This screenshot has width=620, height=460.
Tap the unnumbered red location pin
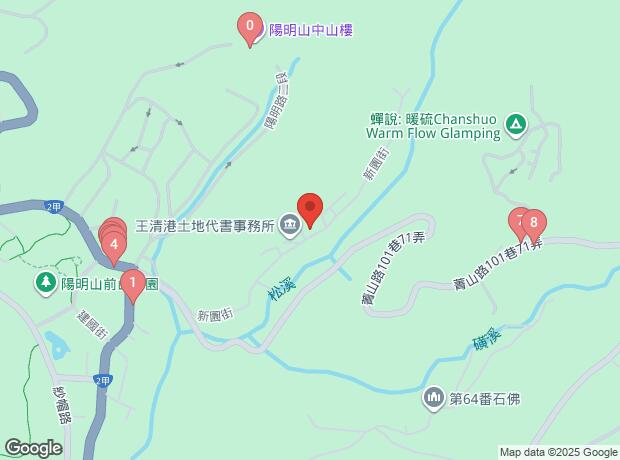[310, 209]
